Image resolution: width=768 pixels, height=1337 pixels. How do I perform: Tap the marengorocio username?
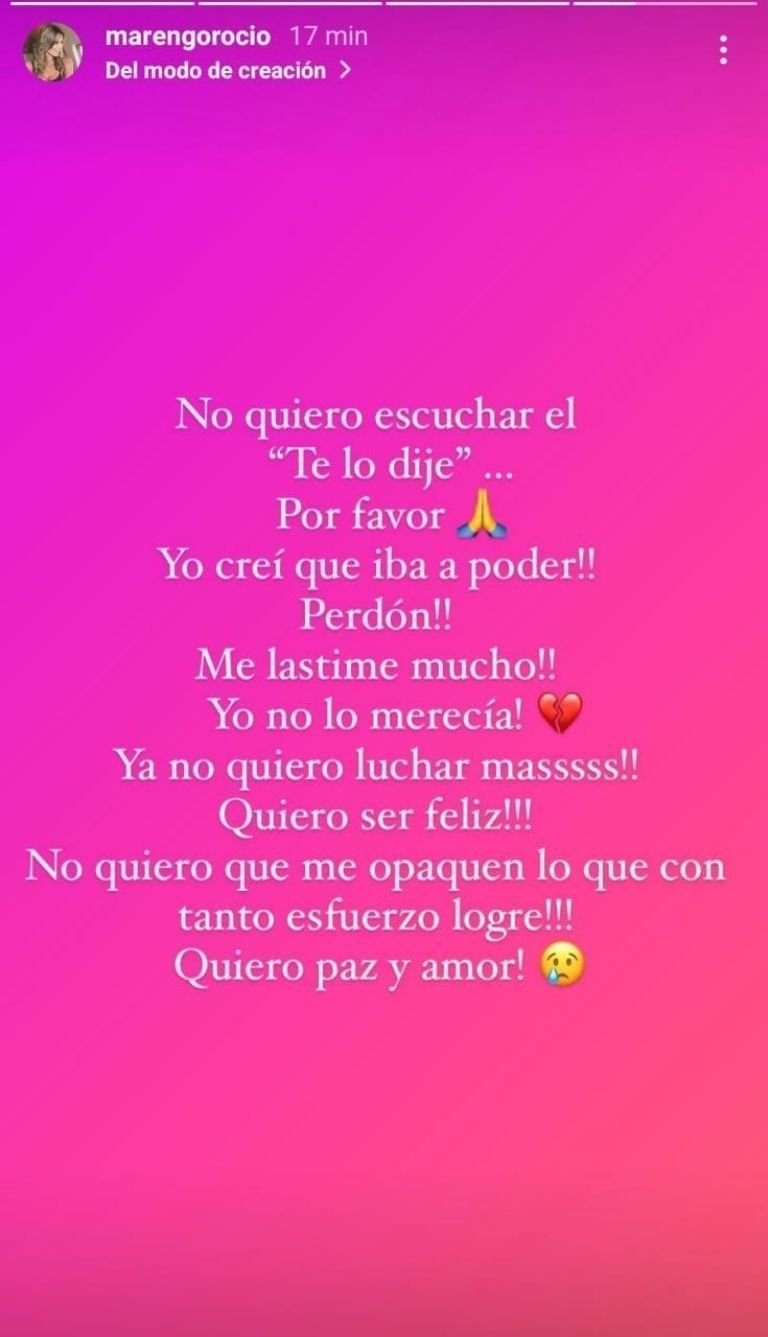[187, 37]
